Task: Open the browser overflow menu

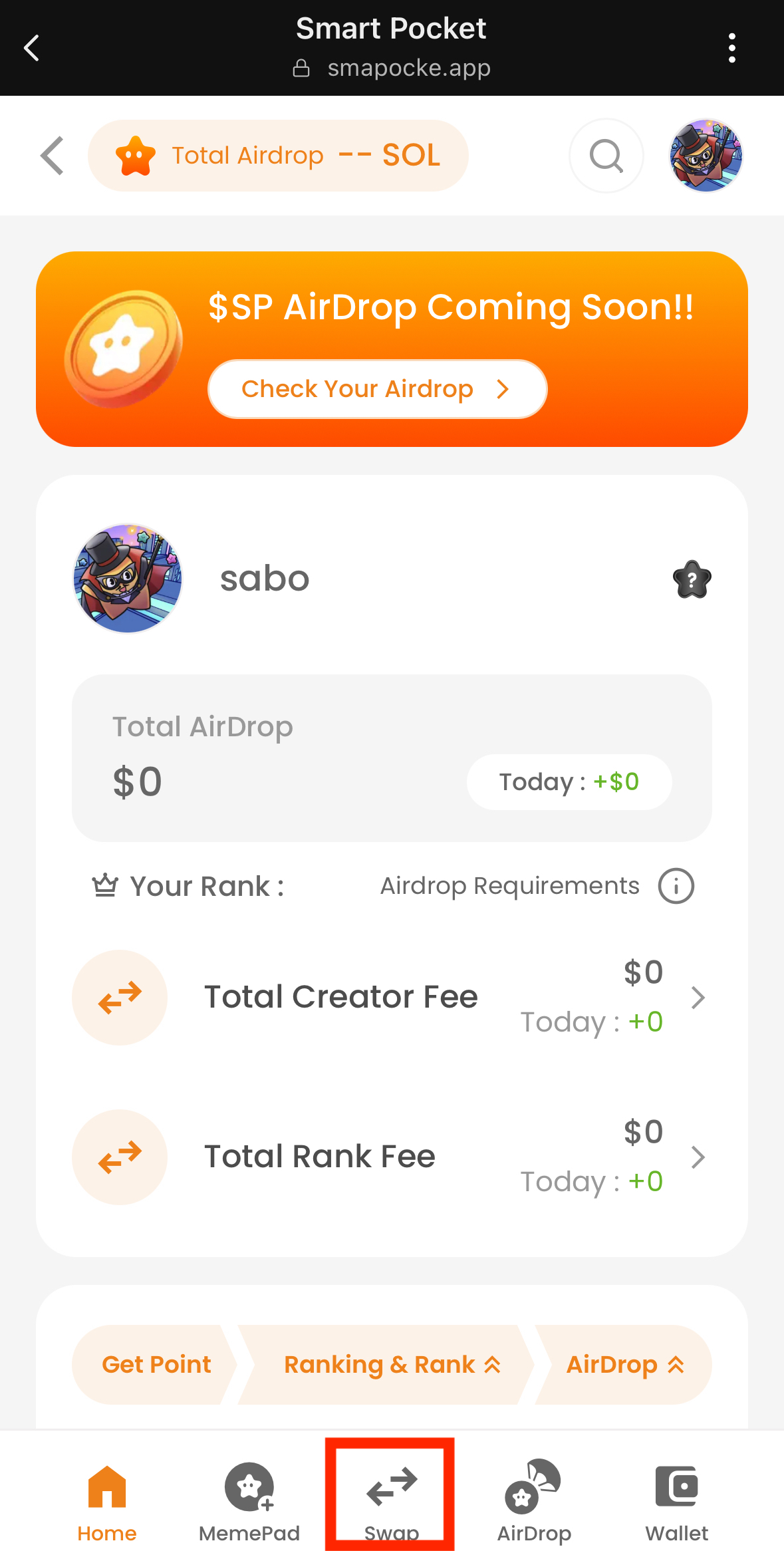Action: [731, 48]
